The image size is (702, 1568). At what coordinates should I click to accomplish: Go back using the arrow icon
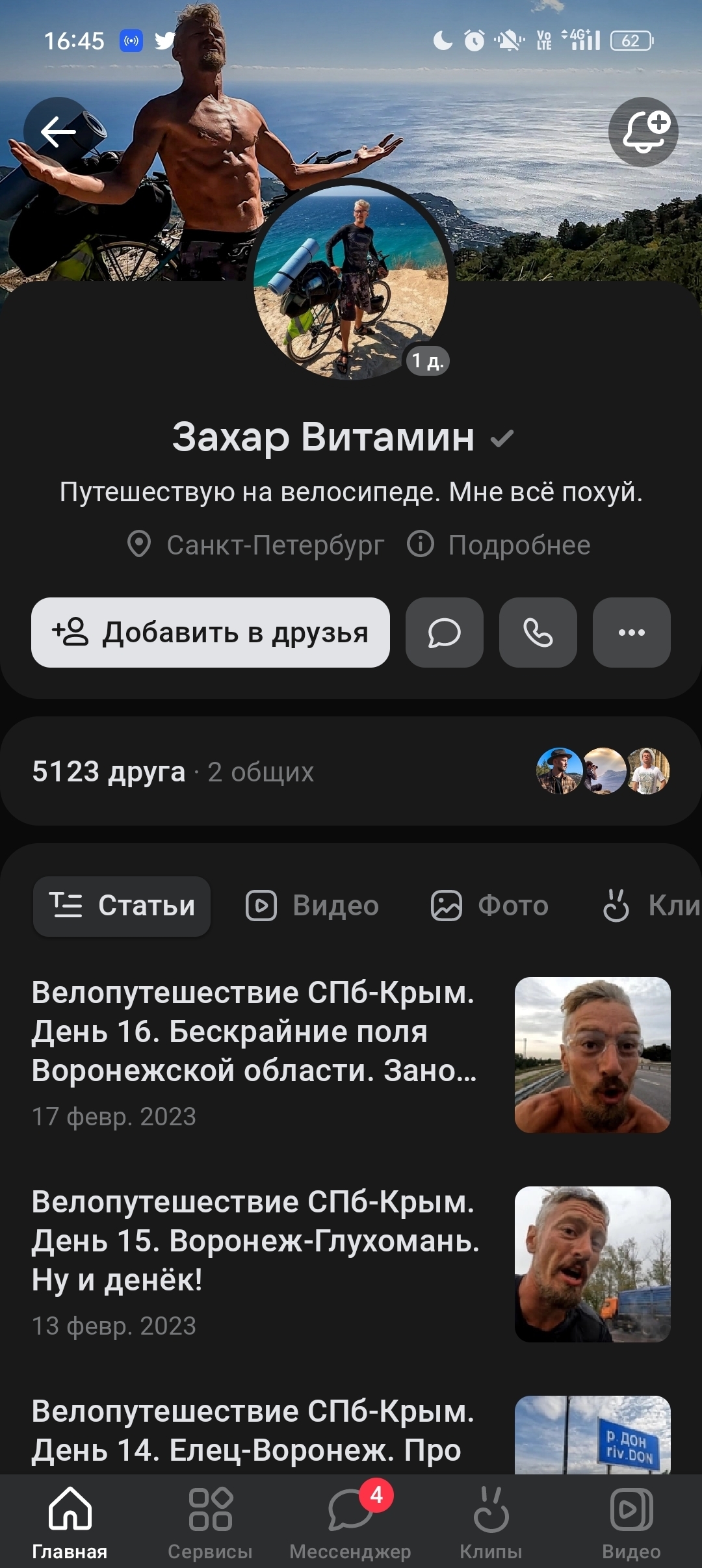(x=58, y=132)
